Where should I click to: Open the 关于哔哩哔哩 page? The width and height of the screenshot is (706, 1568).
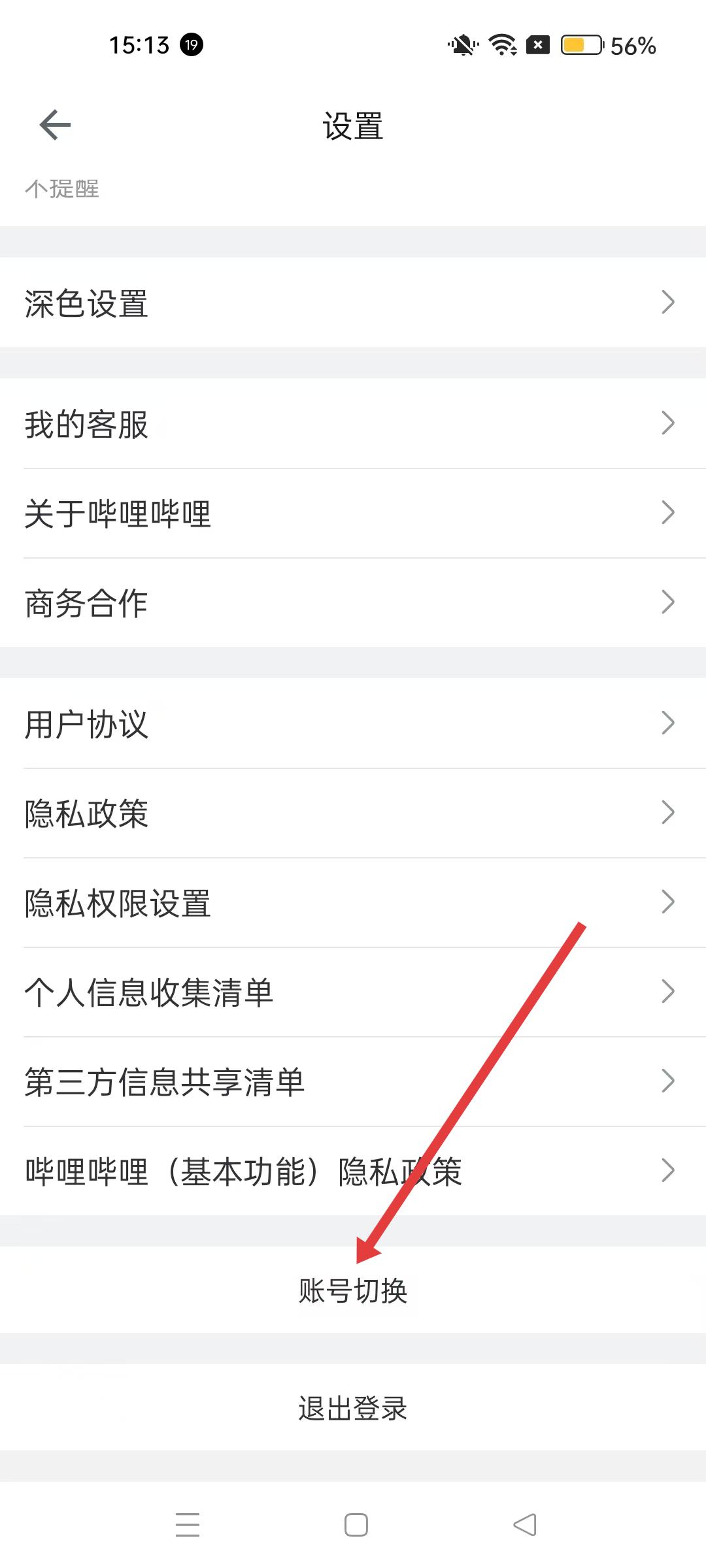(353, 513)
